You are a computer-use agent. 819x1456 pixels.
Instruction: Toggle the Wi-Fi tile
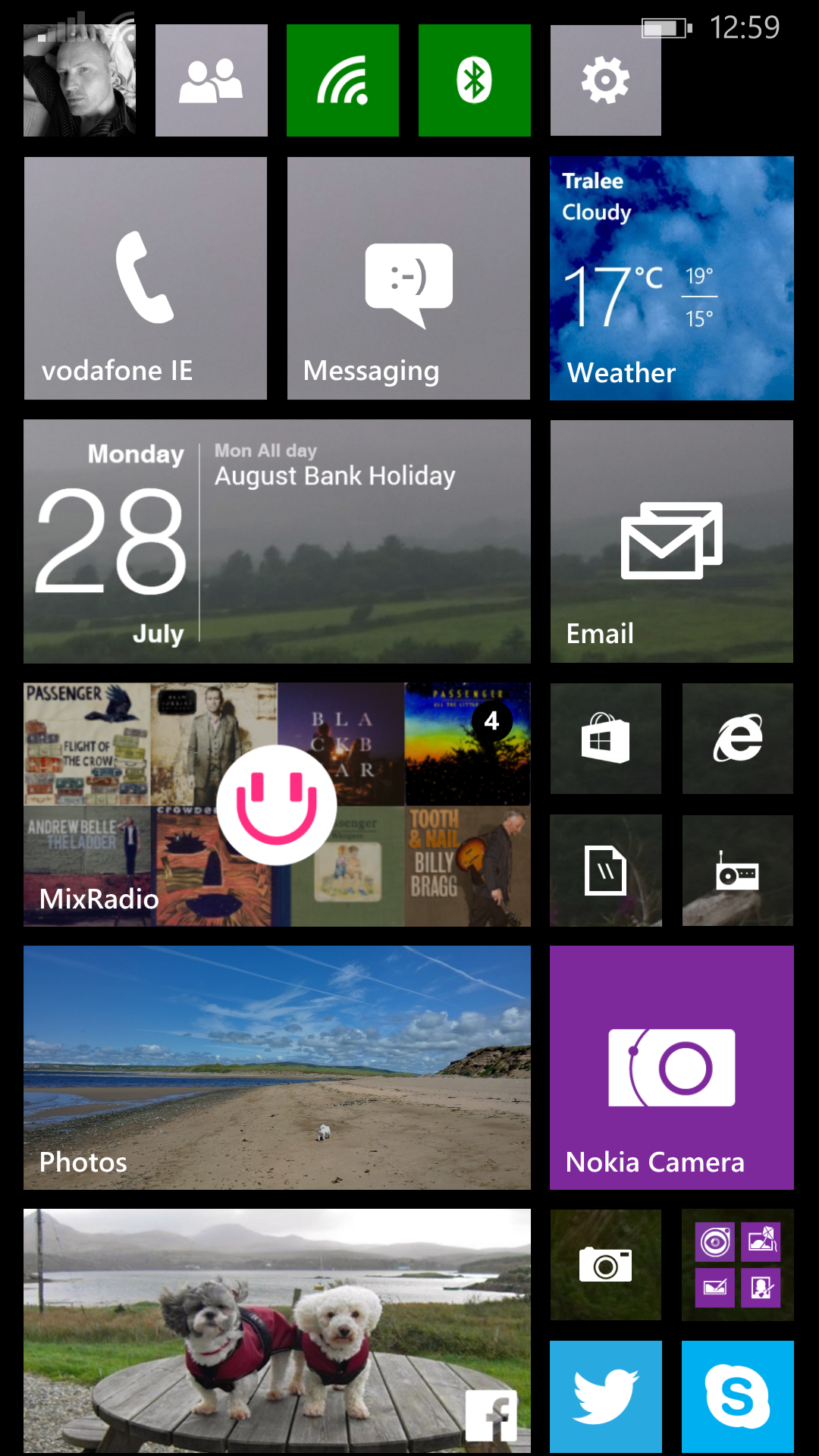click(343, 80)
